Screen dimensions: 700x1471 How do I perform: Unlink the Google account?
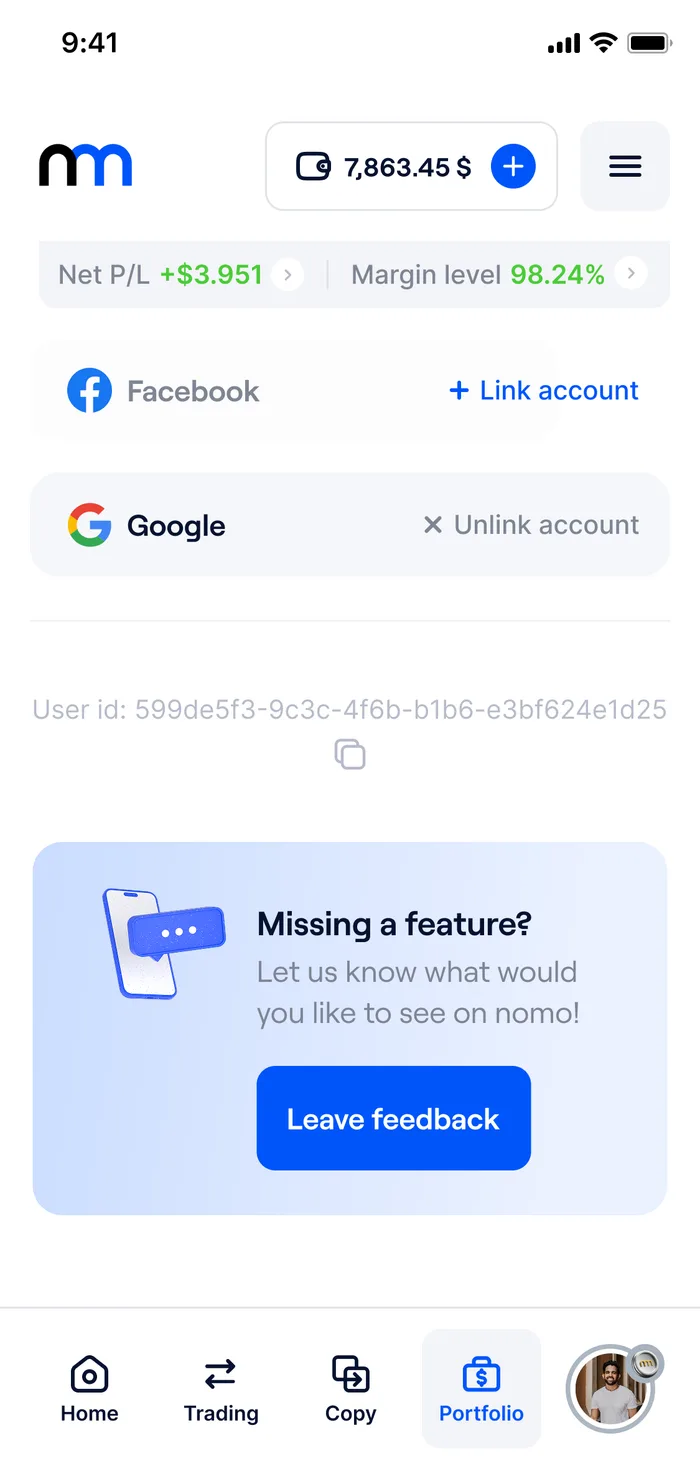(531, 524)
